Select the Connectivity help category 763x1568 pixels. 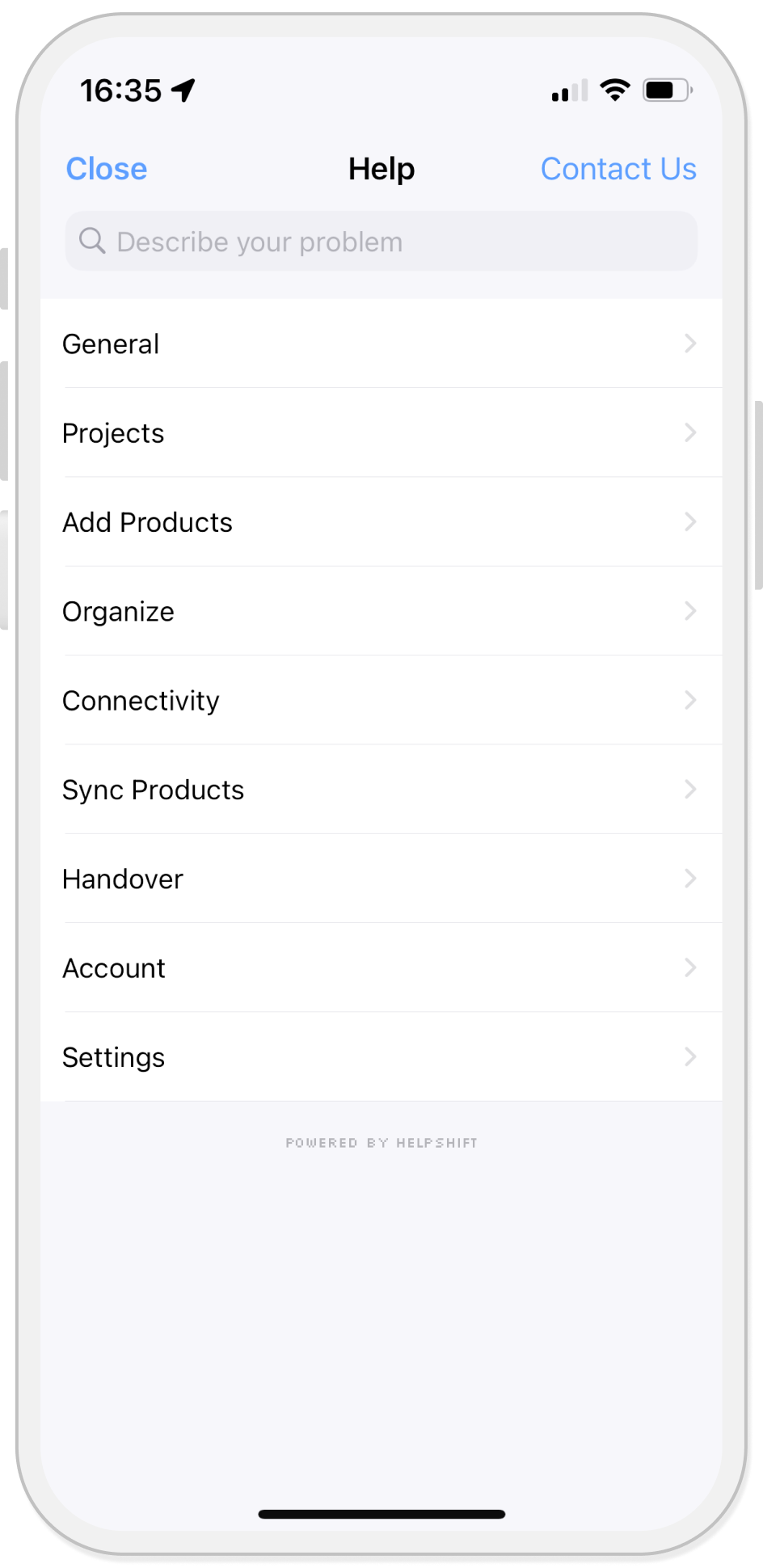click(x=381, y=701)
